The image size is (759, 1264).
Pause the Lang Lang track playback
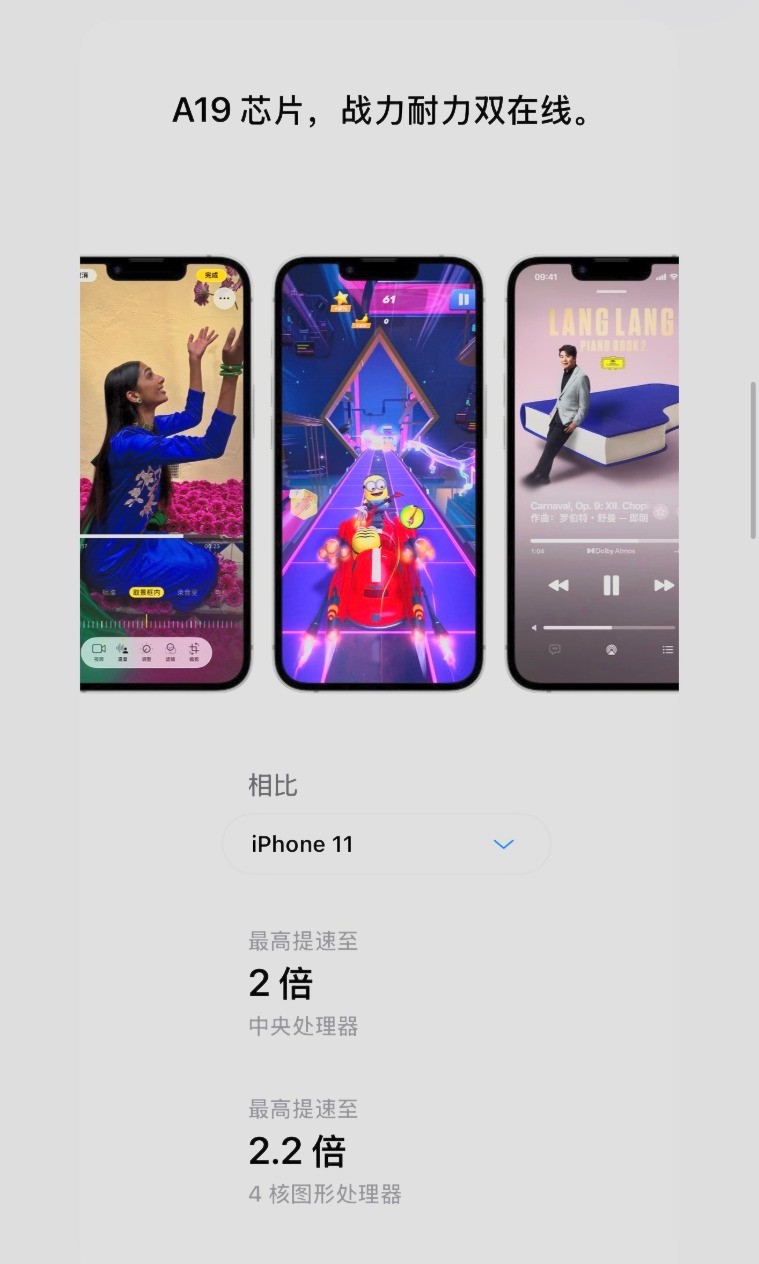(611, 584)
